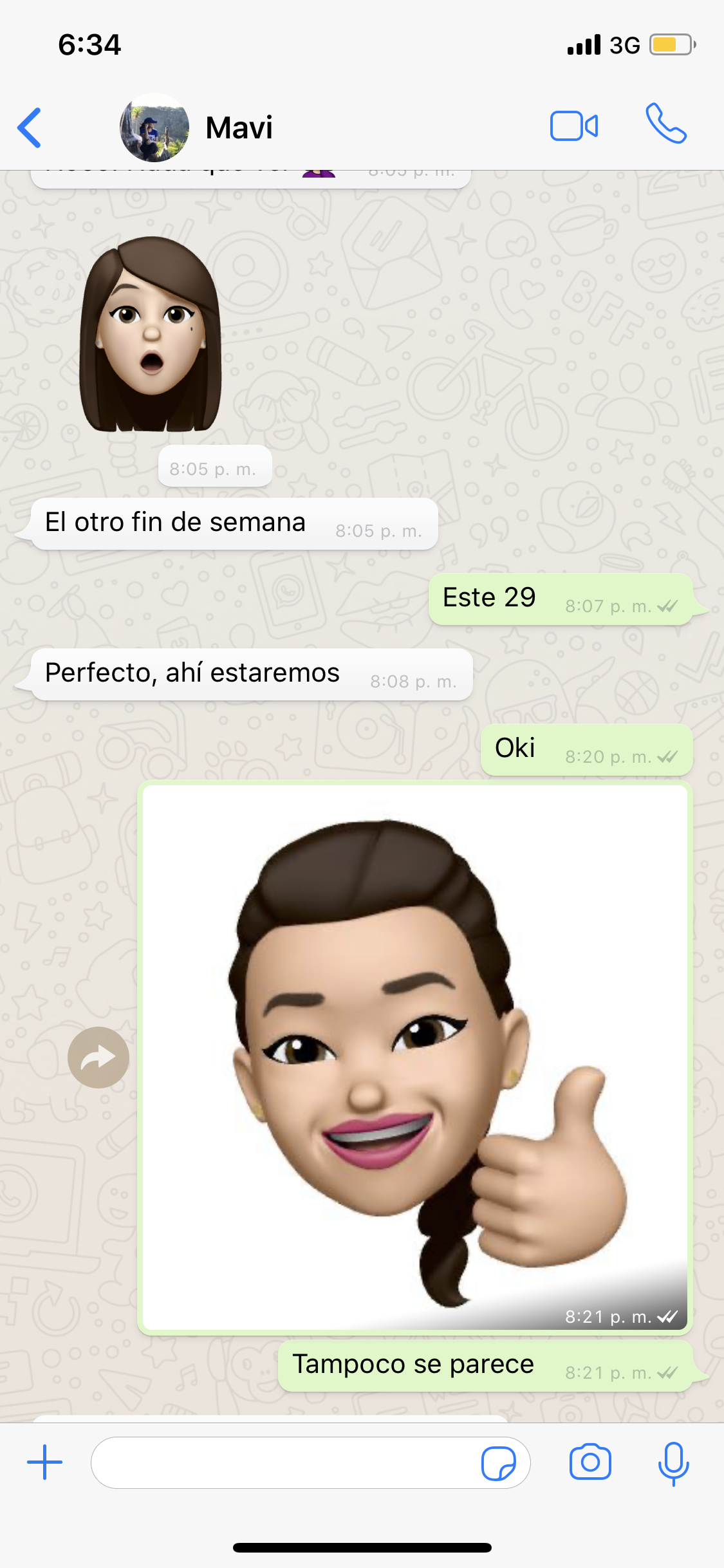Start a video call with Mavi
This screenshot has height=1568, width=724.
(x=573, y=126)
